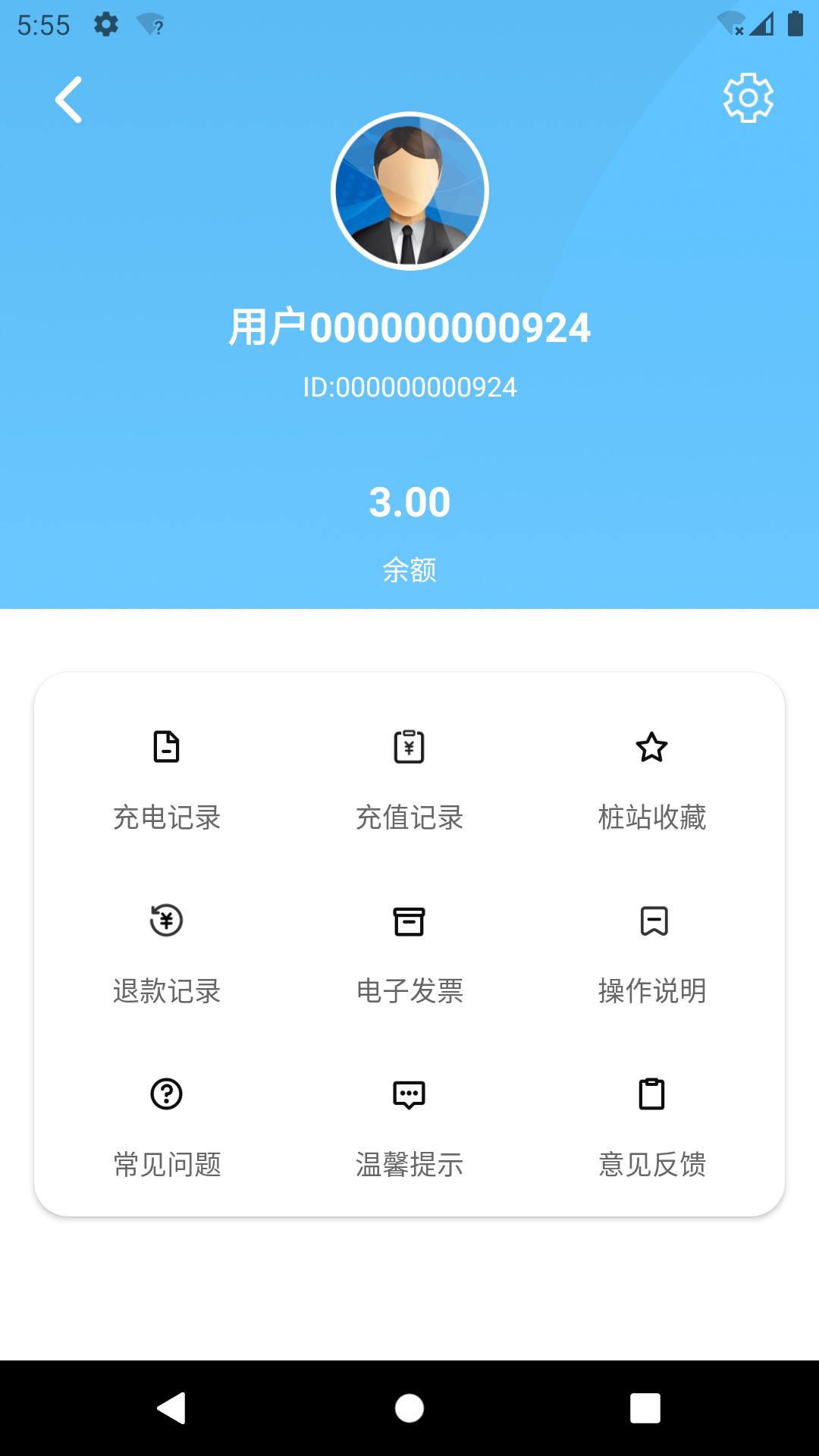Open recent apps with square navigation button
The height and width of the screenshot is (1456, 819).
coord(645,1409)
